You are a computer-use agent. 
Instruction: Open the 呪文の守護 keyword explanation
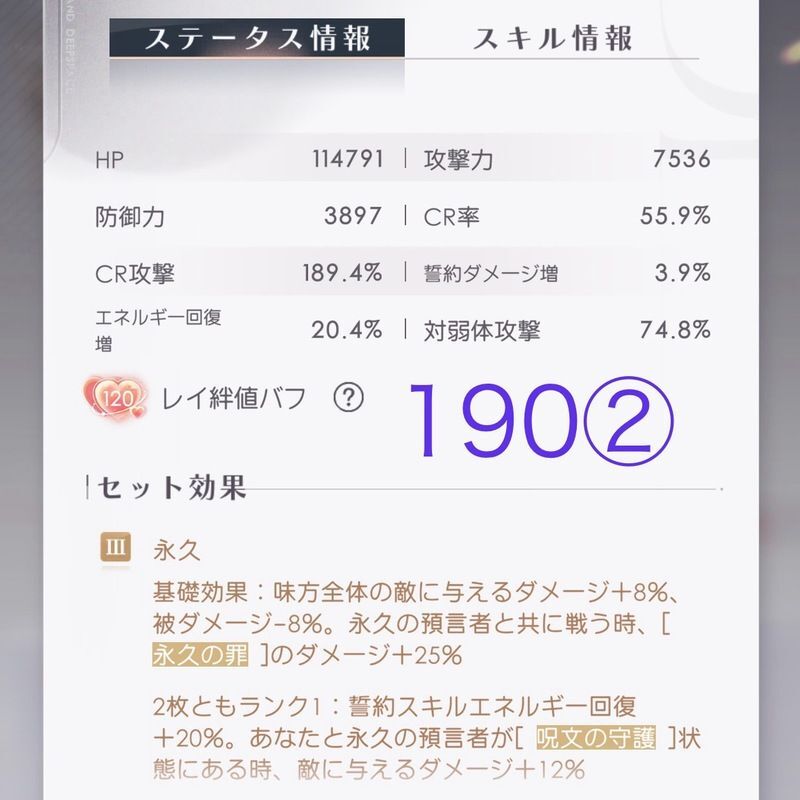(x=594, y=740)
